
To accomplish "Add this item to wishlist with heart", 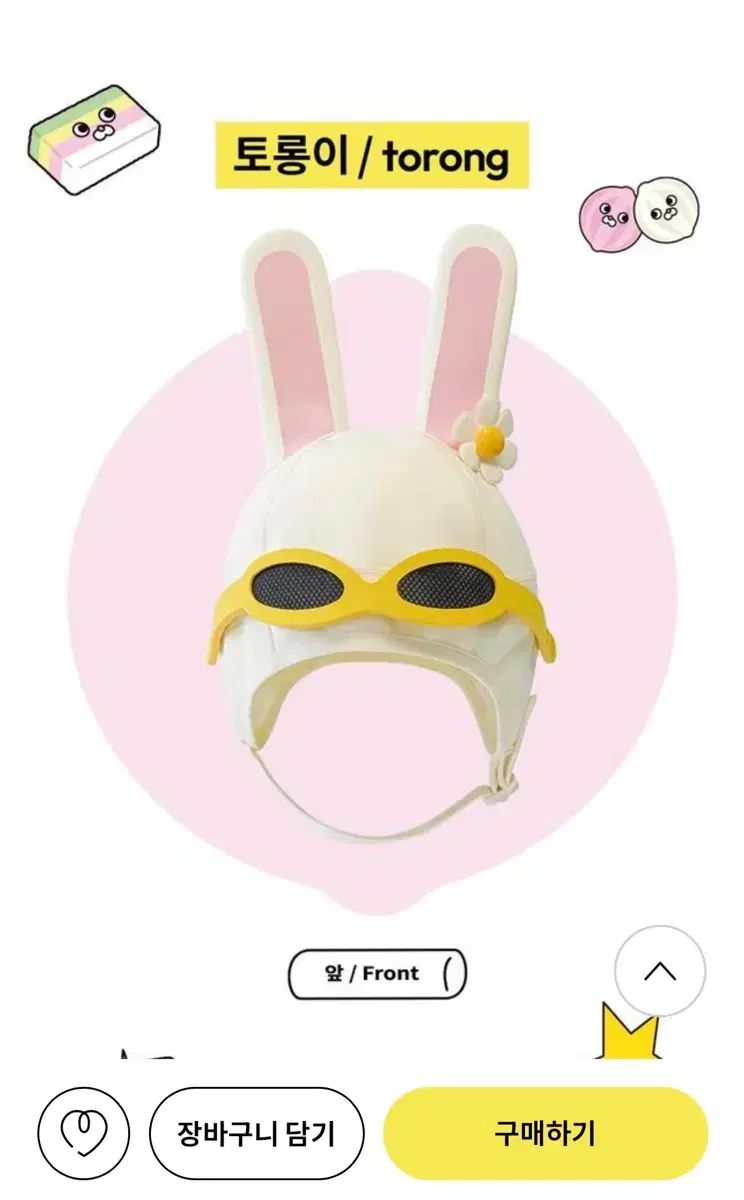I will point(84,1133).
